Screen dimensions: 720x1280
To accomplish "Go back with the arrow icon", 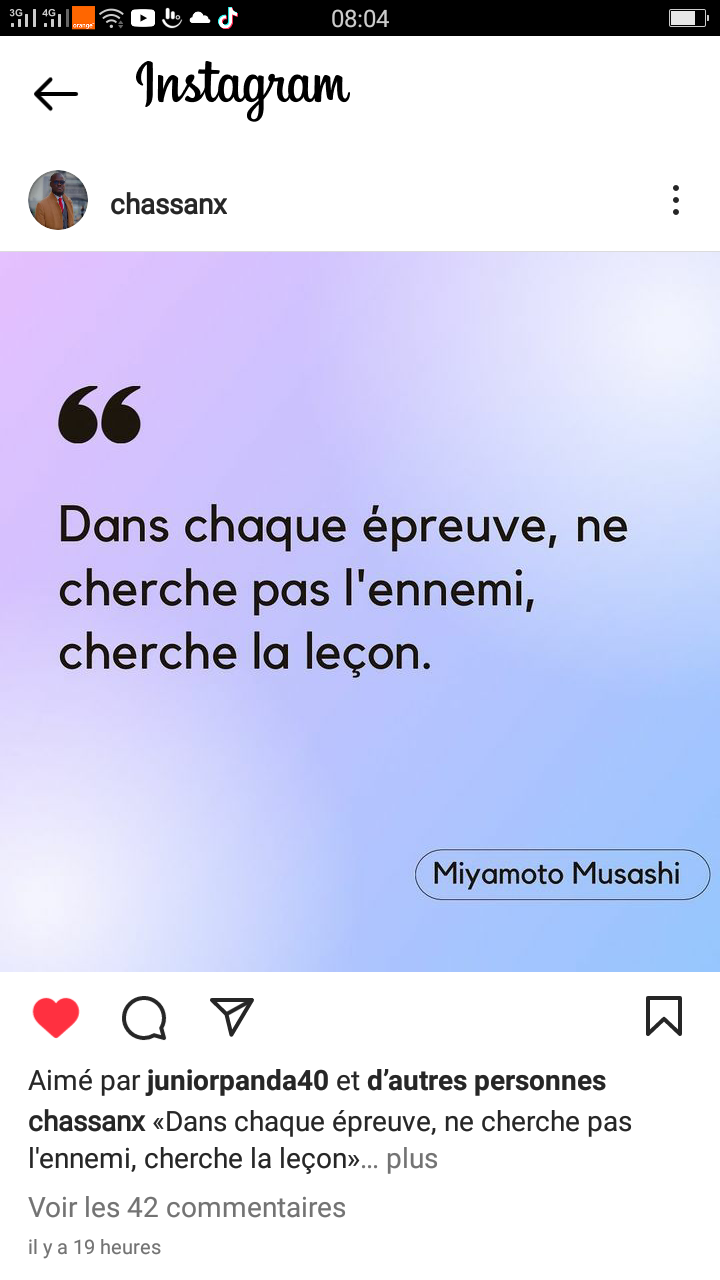I will click(x=55, y=93).
